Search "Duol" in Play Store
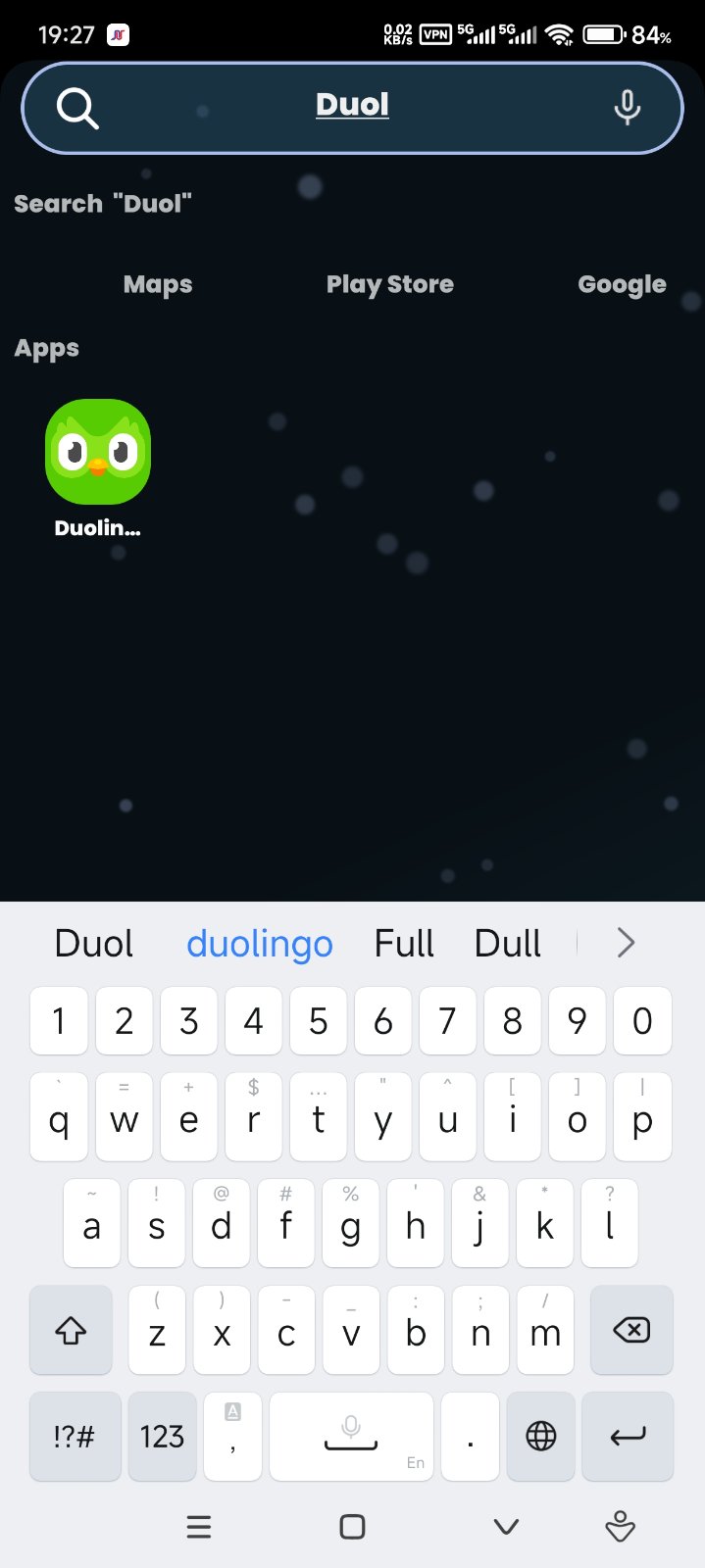This screenshot has height=1568, width=705. [389, 284]
